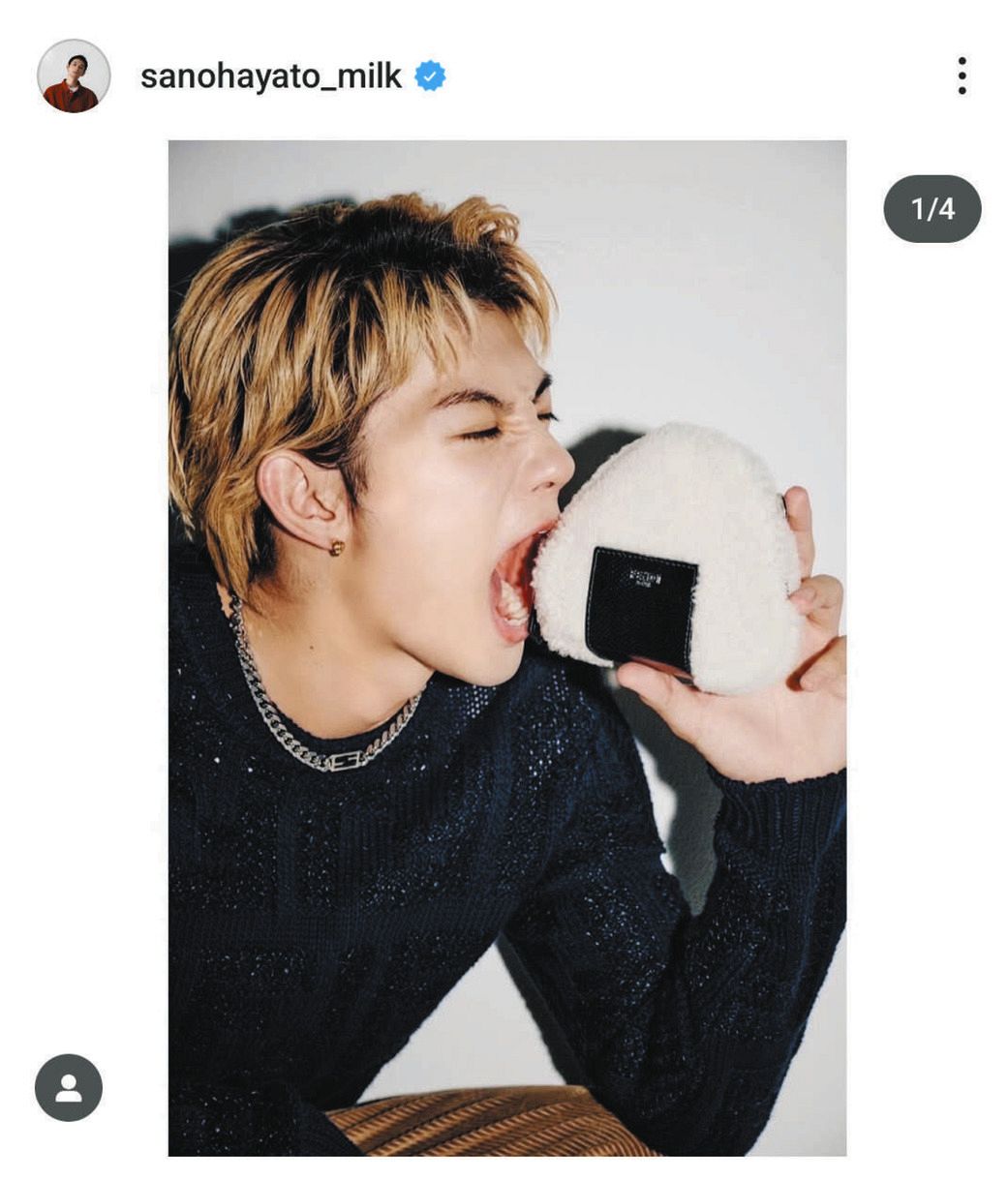Image resolution: width=1008 pixels, height=1181 pixels.
Task: Open the post's overflow menu
Action: (961, 76)
